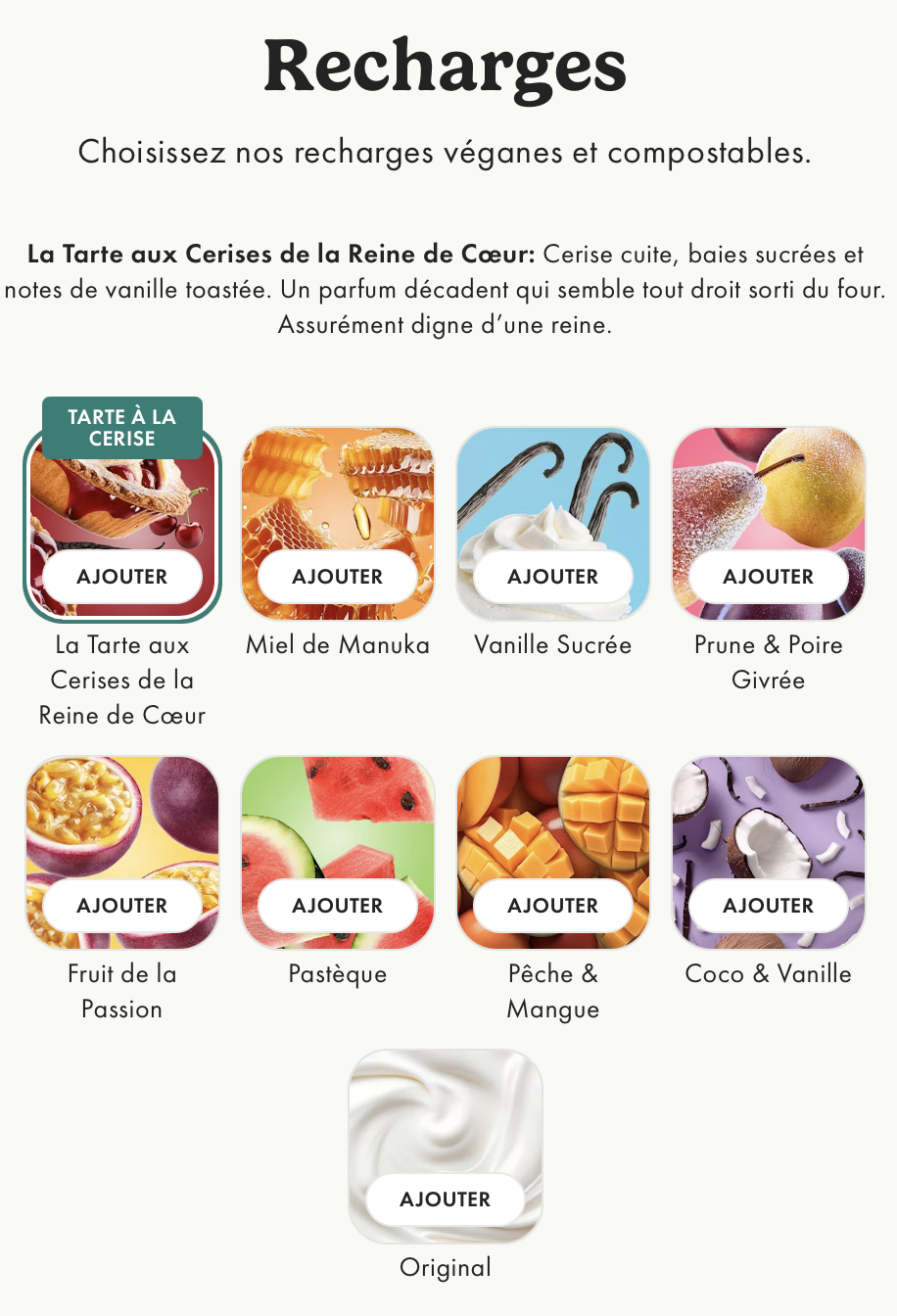The height and width of the screenshot is (1316, 897).
Task: Choose AJOUTER for the Original refill
Action: [446, 1199]
